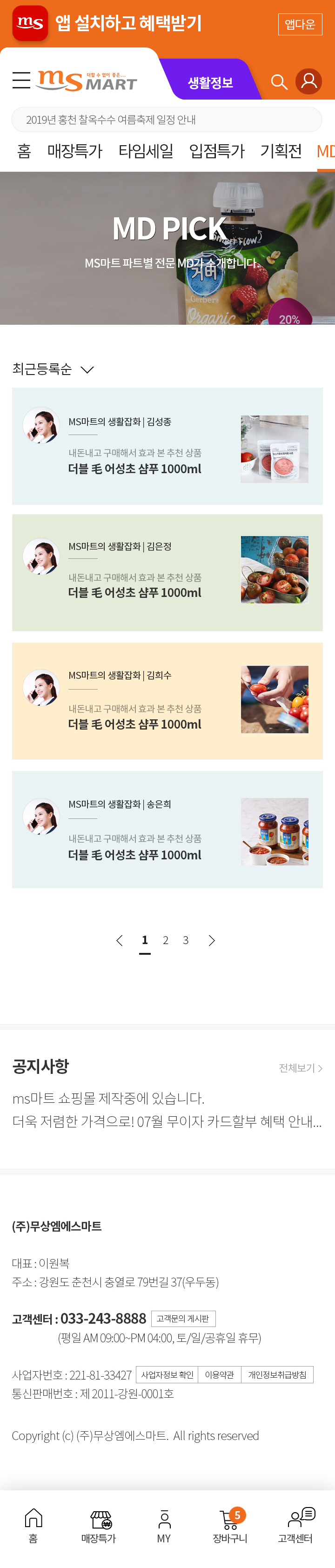This screenshot has height=1568, width=335.
Task: Open the search magnifier icon
Action: [x=279, y=81]
